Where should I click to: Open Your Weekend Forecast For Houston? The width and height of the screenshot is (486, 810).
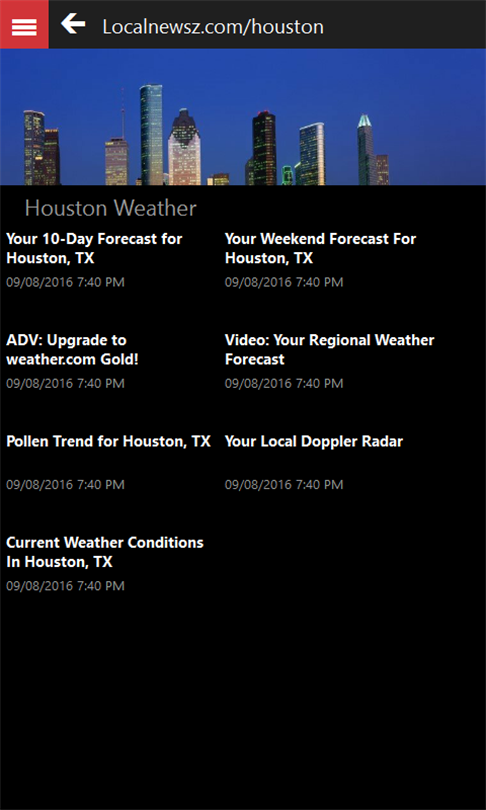320,248
